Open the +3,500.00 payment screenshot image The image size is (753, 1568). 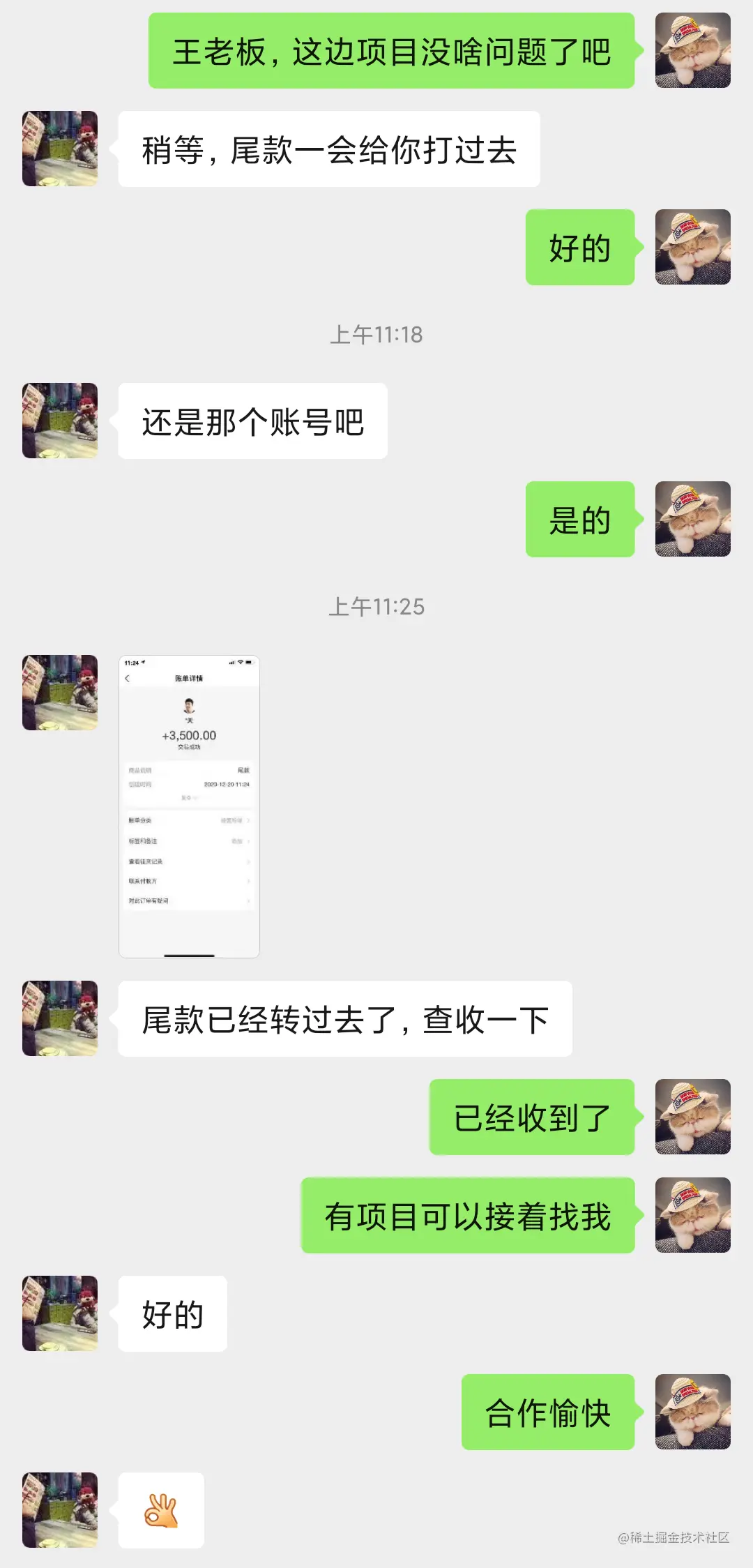click(189, 806)
